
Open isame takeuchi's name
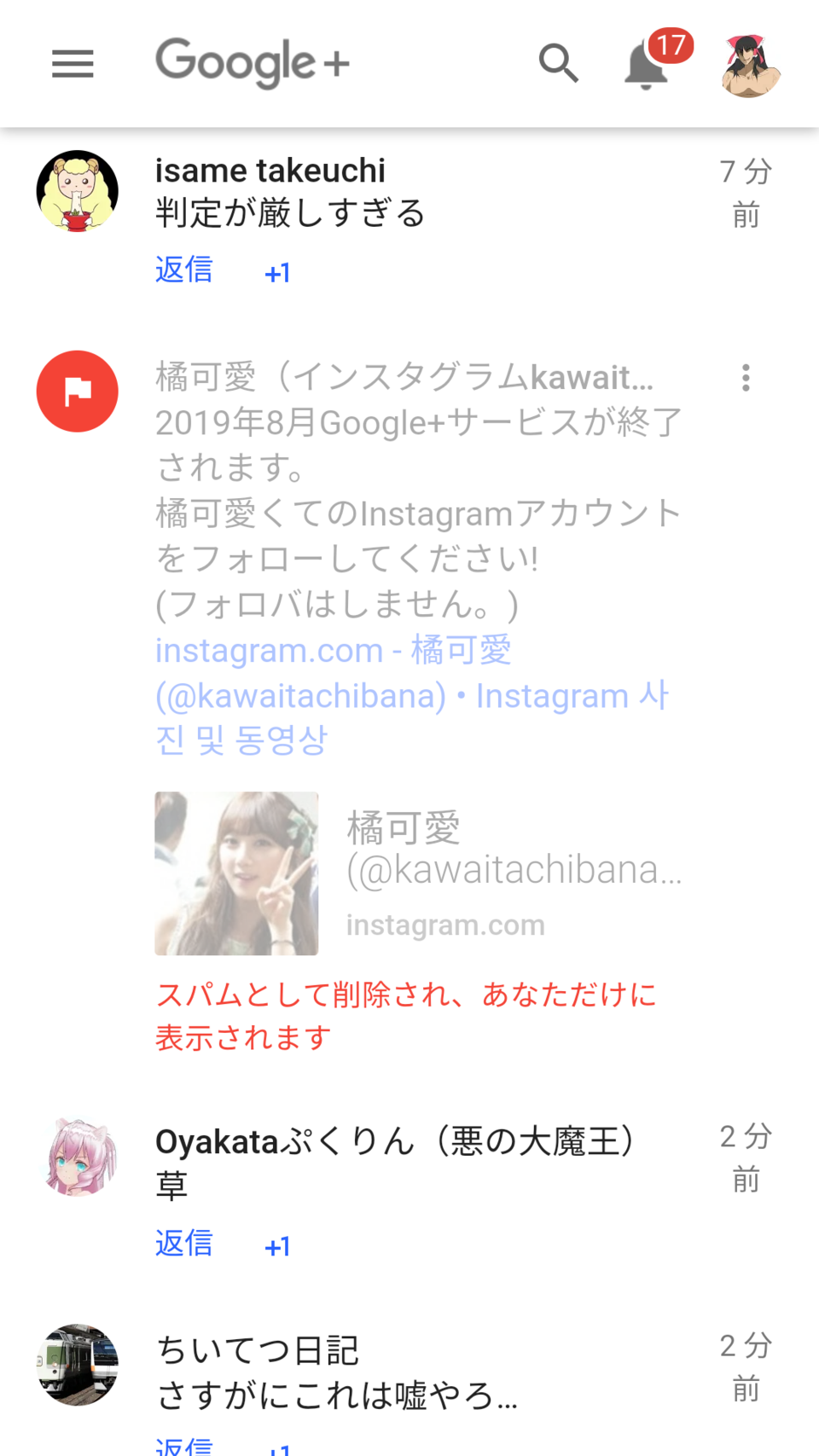point(270,171)
